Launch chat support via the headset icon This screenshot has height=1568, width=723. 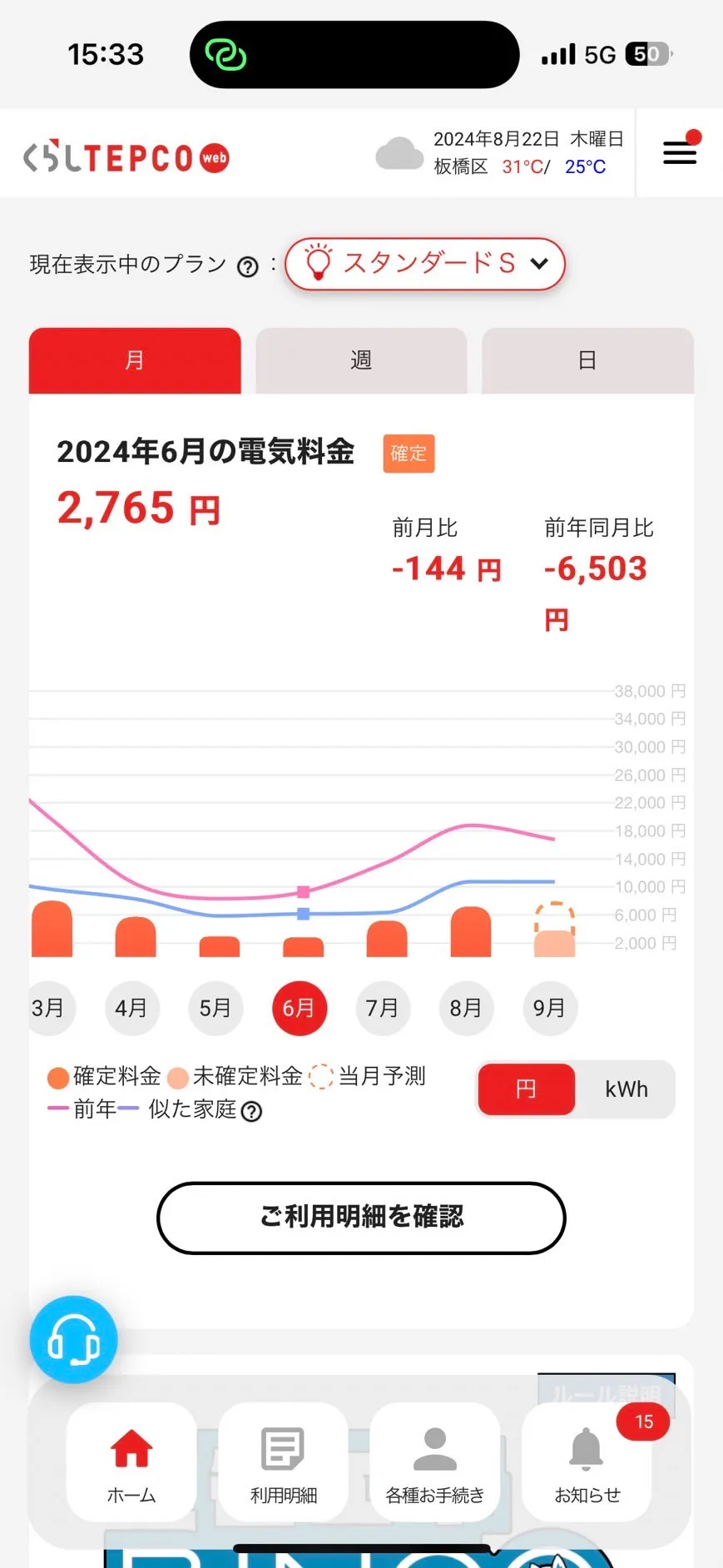pos(73,1339)
